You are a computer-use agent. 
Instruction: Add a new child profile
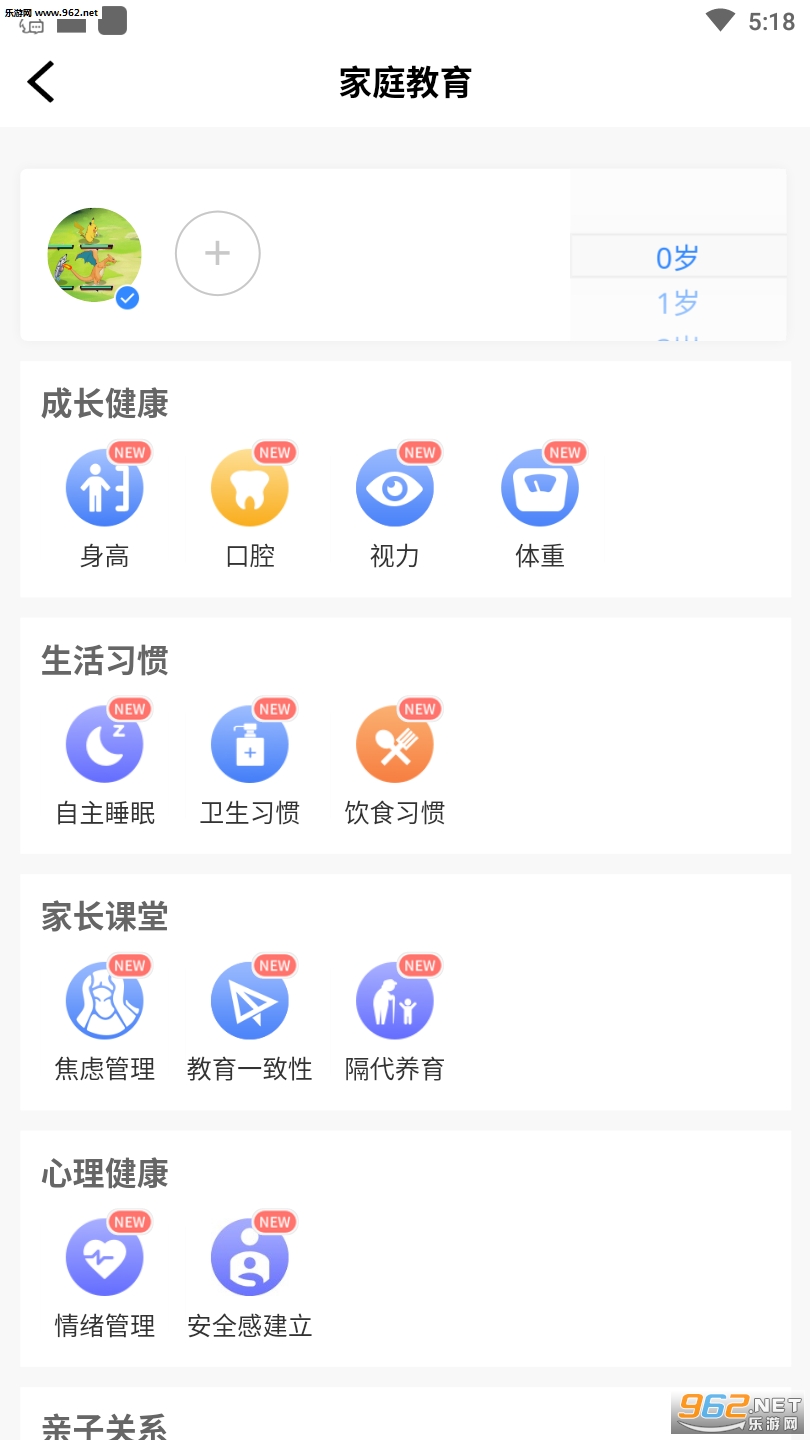point(217,253)
